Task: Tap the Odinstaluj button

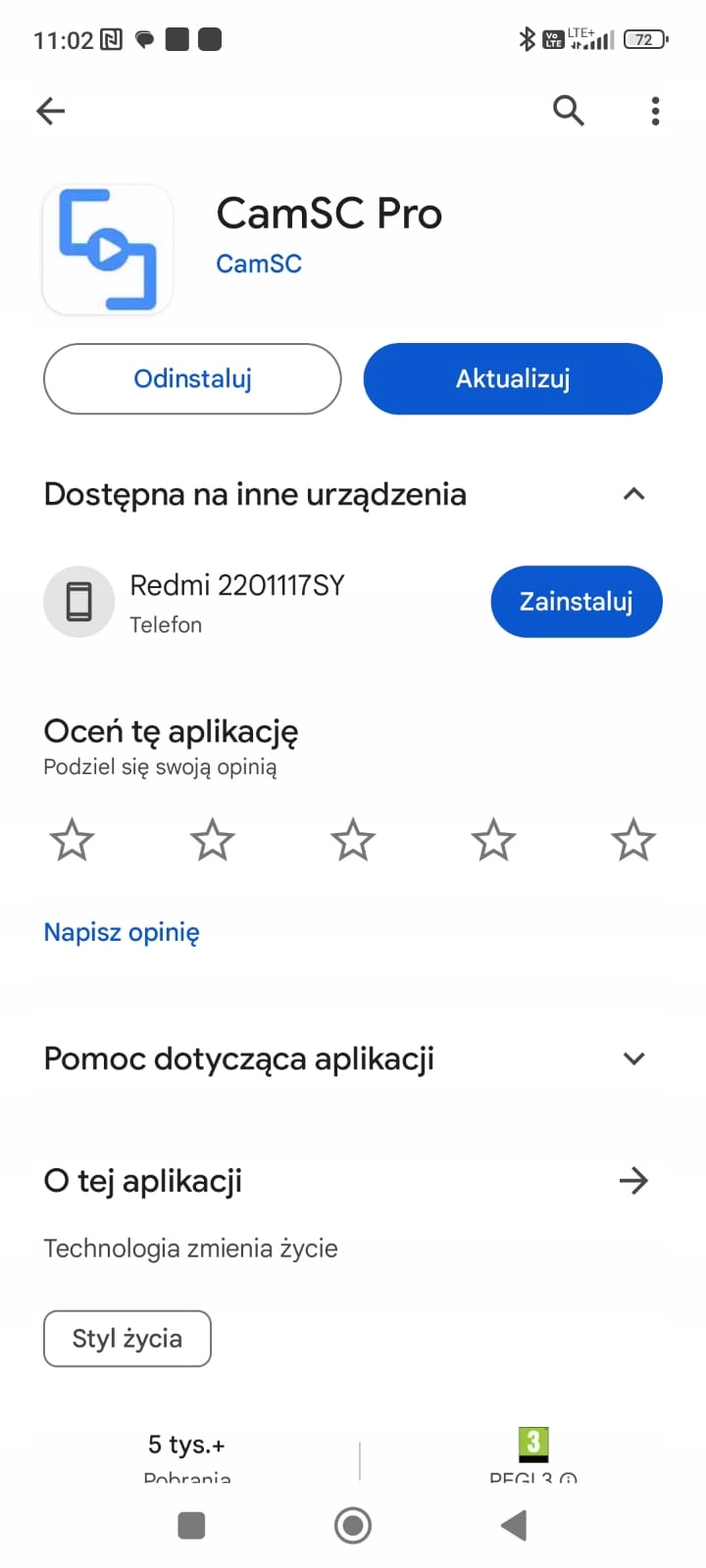Action: (192, 379)
